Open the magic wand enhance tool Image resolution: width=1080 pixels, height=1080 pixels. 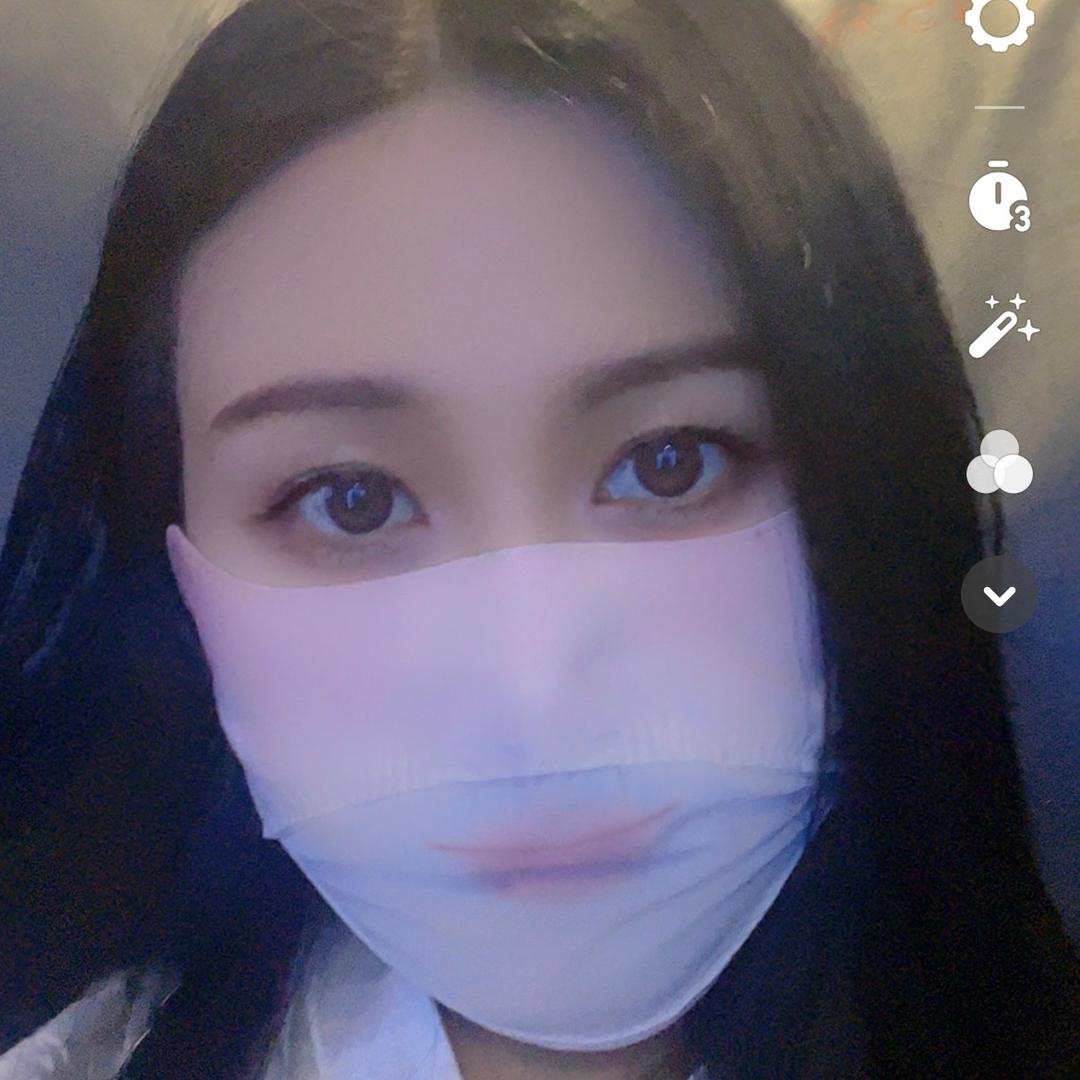tap(1002, 327)
